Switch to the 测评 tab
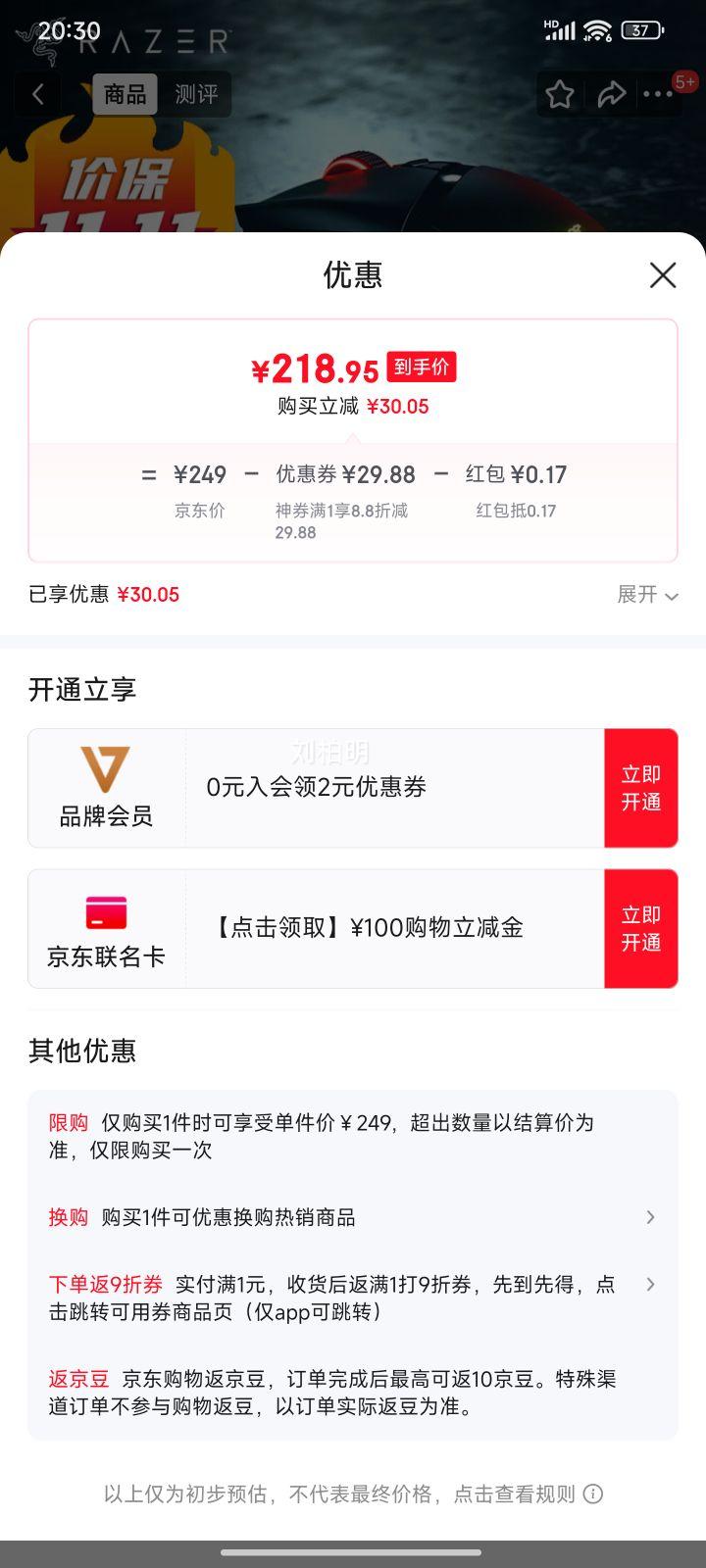706x1568 pixels. tap(196, 94)
